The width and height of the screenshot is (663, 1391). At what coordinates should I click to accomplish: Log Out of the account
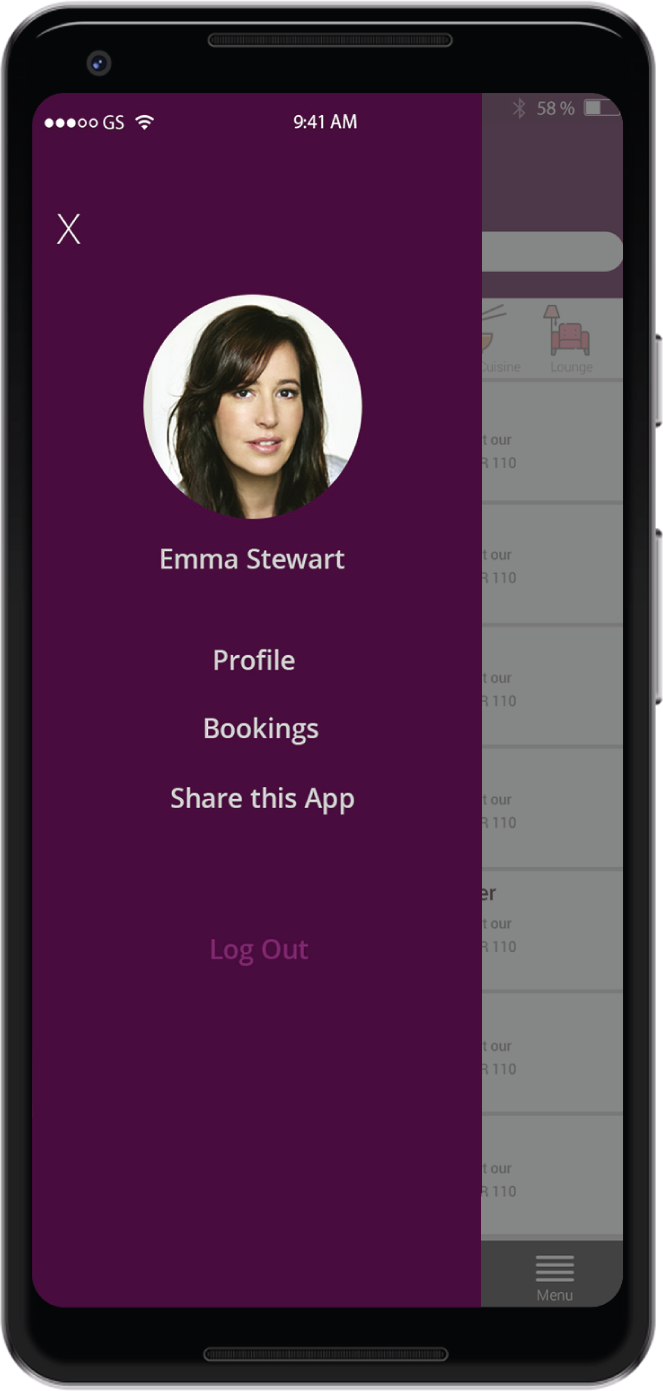point(259,949)
